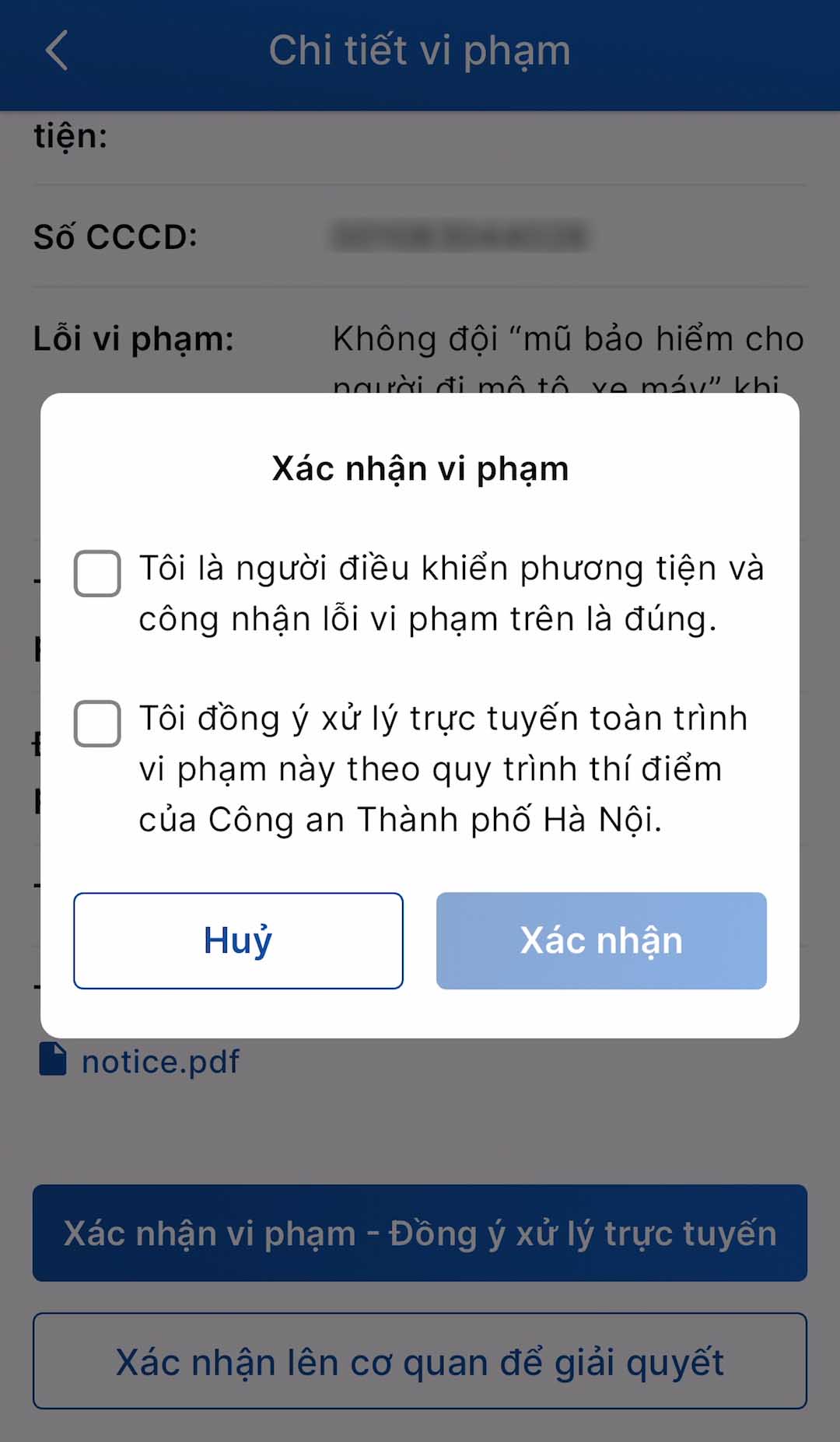The width and height of the screenshot is (840, 1442).
Task: Tap Xác nhận vi phạm - Đồng ý xử lý trực tuyến
Action: coord(420,1233)
